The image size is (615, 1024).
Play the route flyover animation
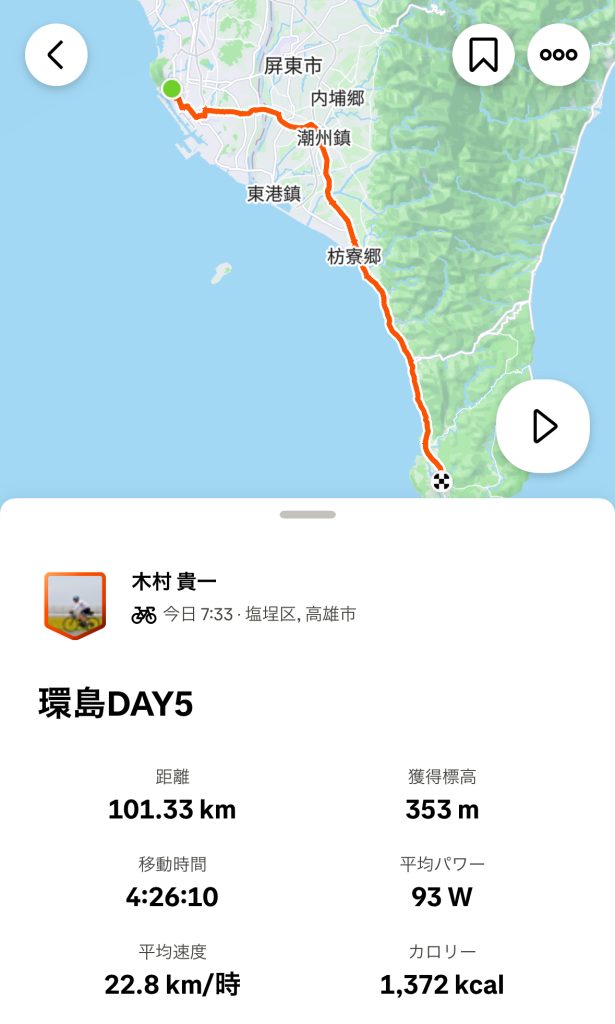coord(543,426)
